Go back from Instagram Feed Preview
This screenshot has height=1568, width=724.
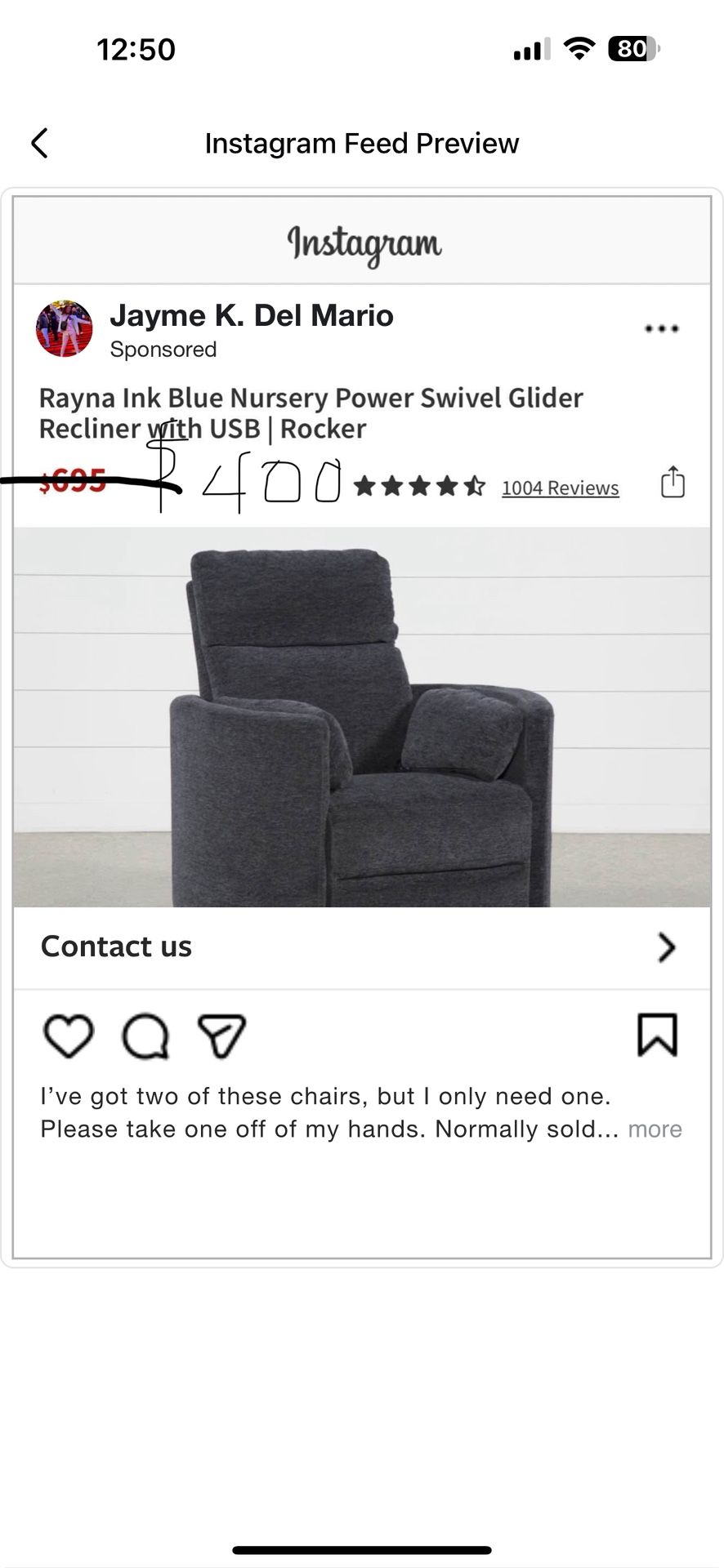(x=39, y=143)
